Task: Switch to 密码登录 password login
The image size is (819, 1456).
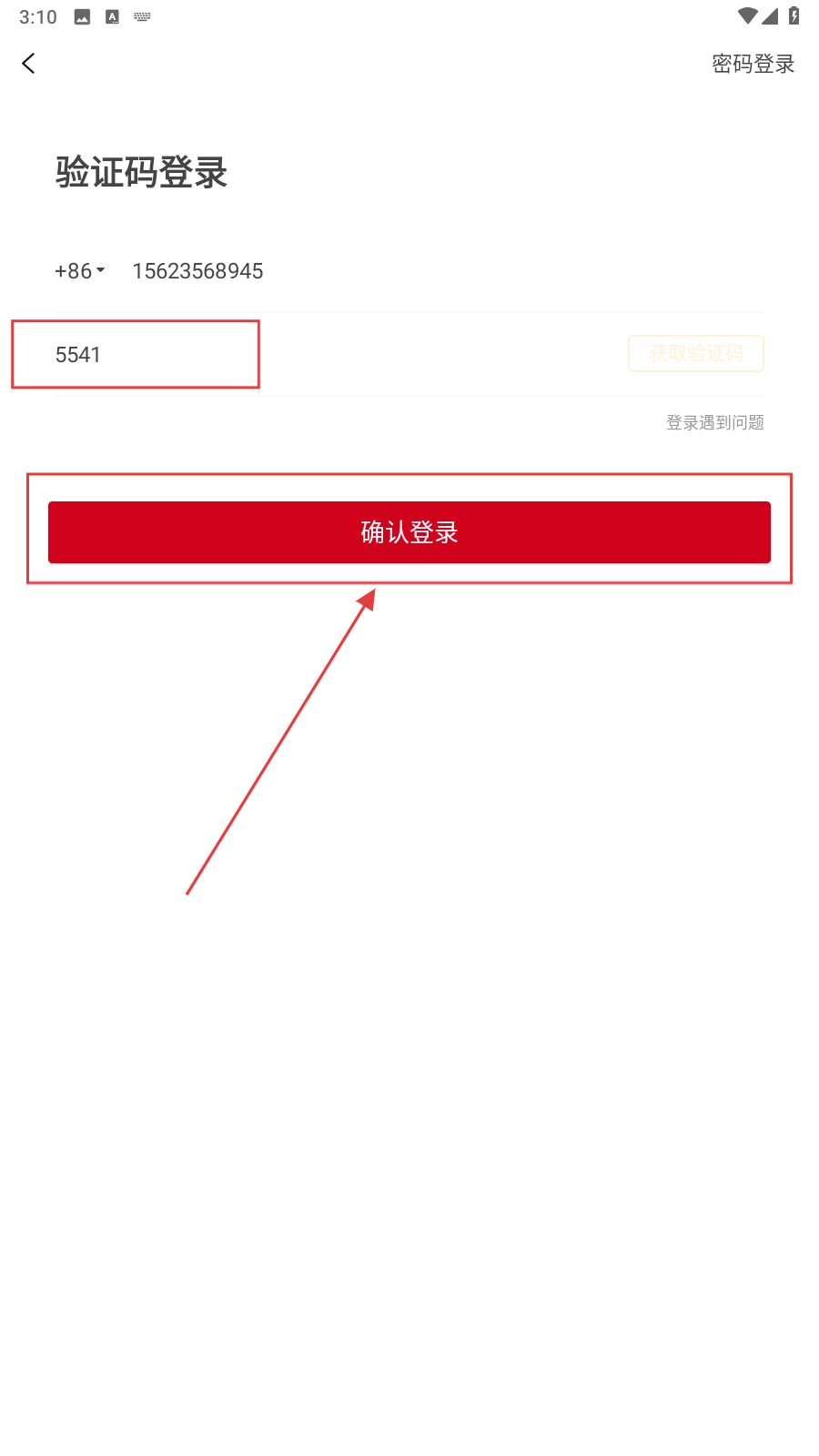Action: (x=753, y=64)
